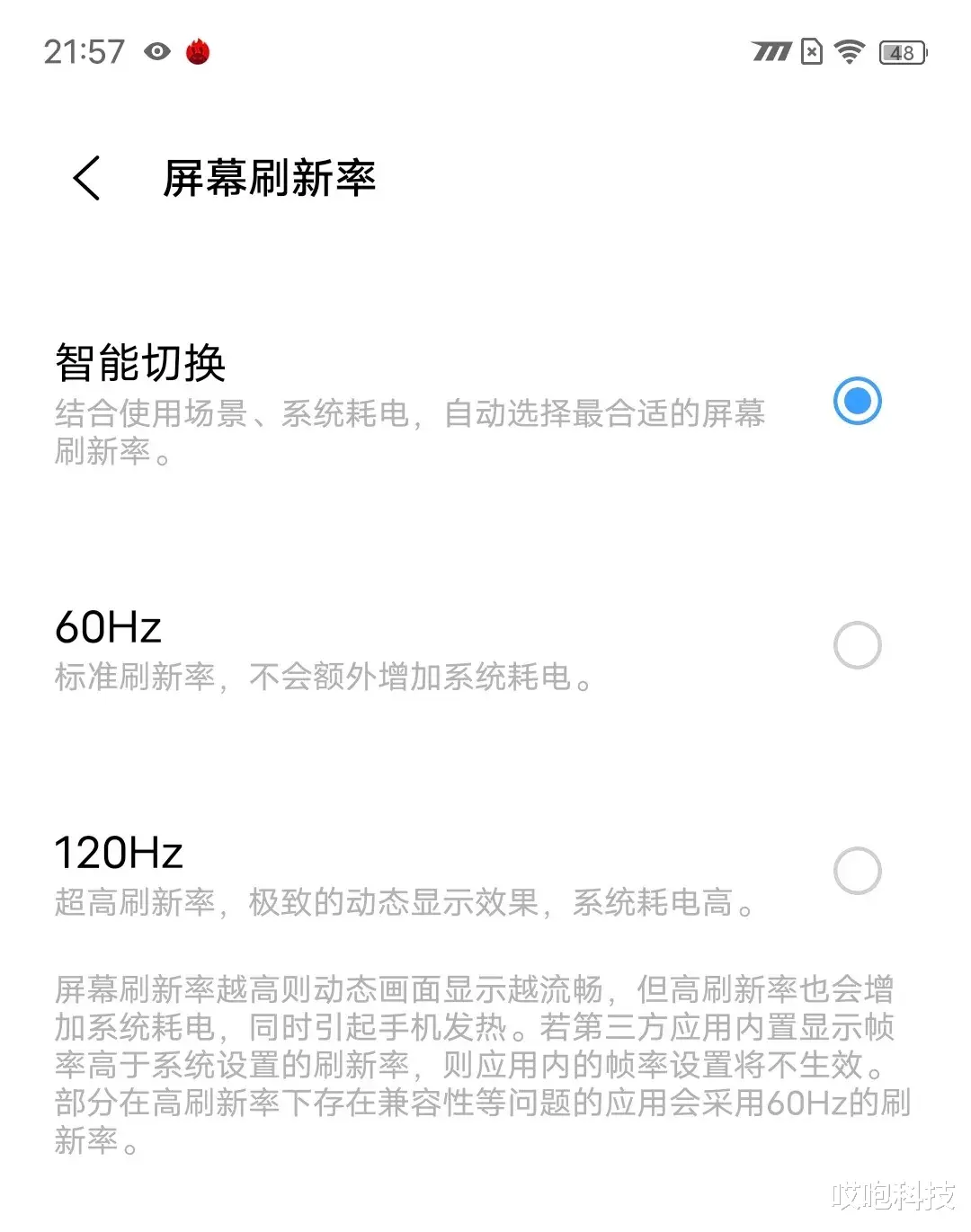Tap the 屏幕刷新率 page title
This screenshot has height=1232, width=971.
pos(270,178)
